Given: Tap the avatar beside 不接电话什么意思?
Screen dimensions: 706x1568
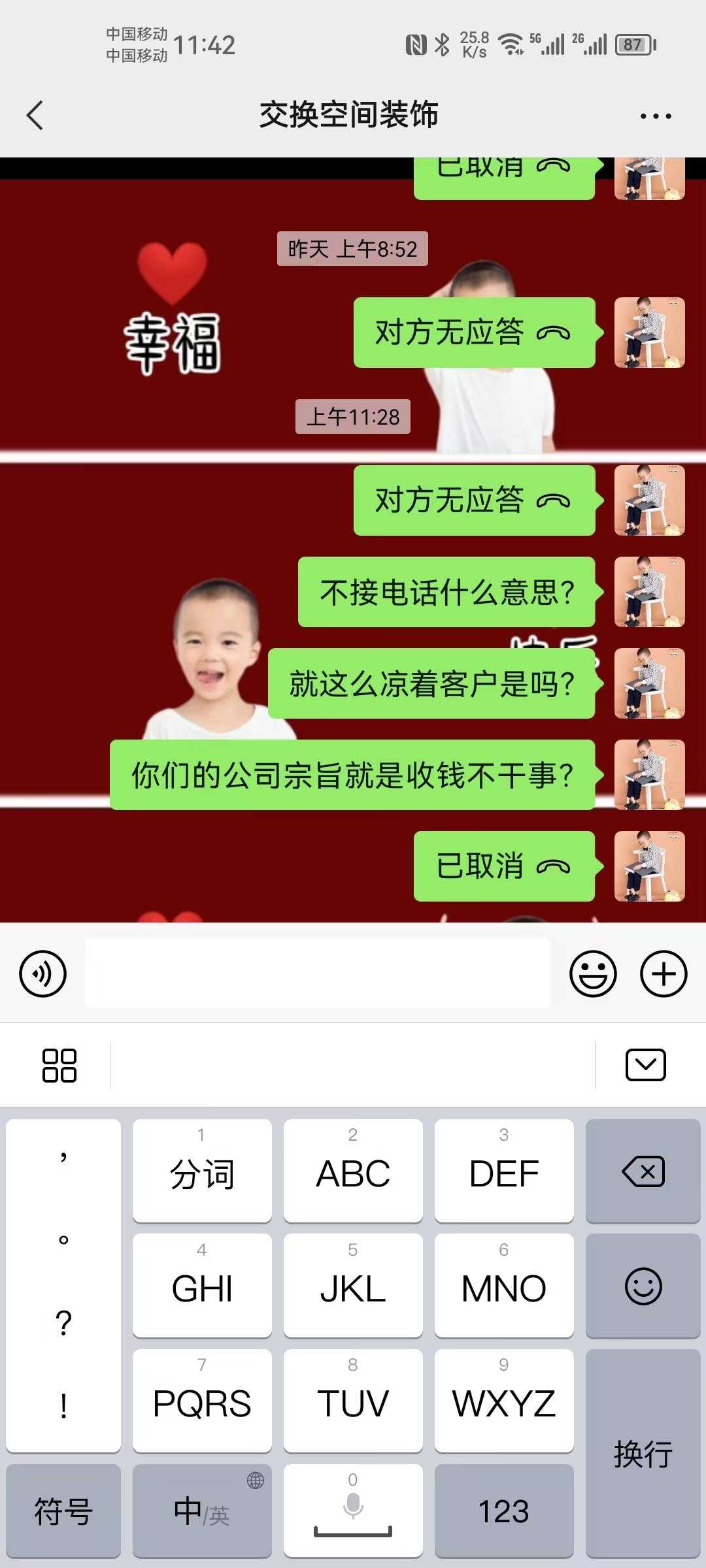Looking at the screenshot, I should [x=649, y=592].
